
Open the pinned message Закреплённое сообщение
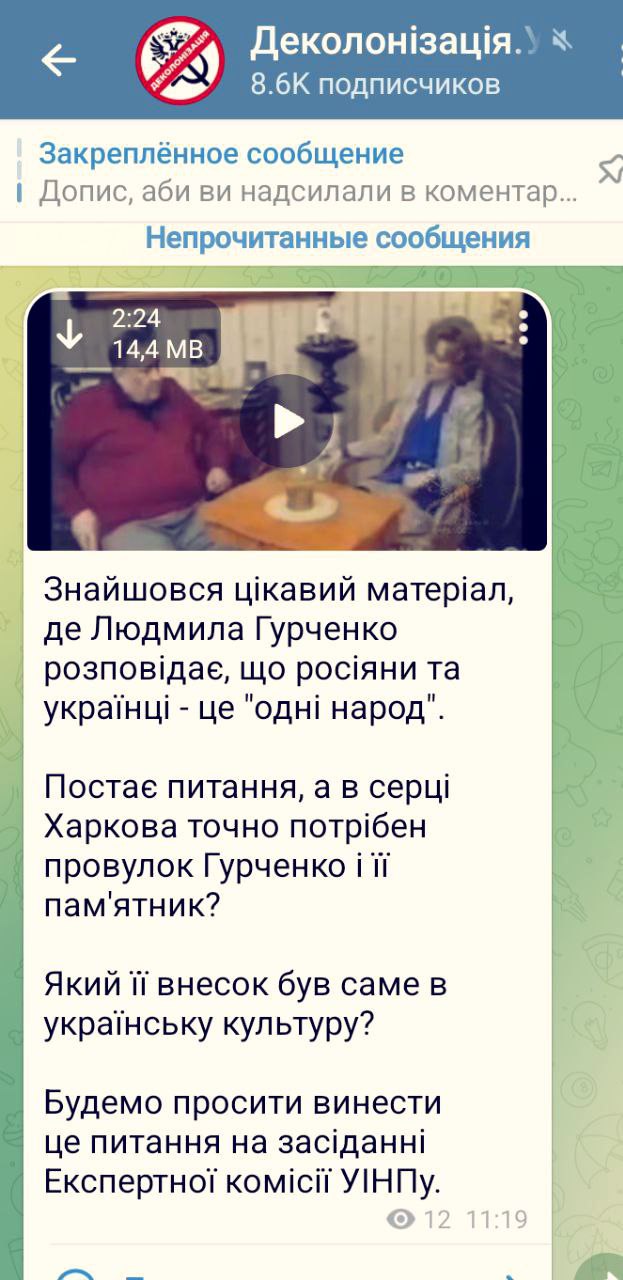point(300,172)
